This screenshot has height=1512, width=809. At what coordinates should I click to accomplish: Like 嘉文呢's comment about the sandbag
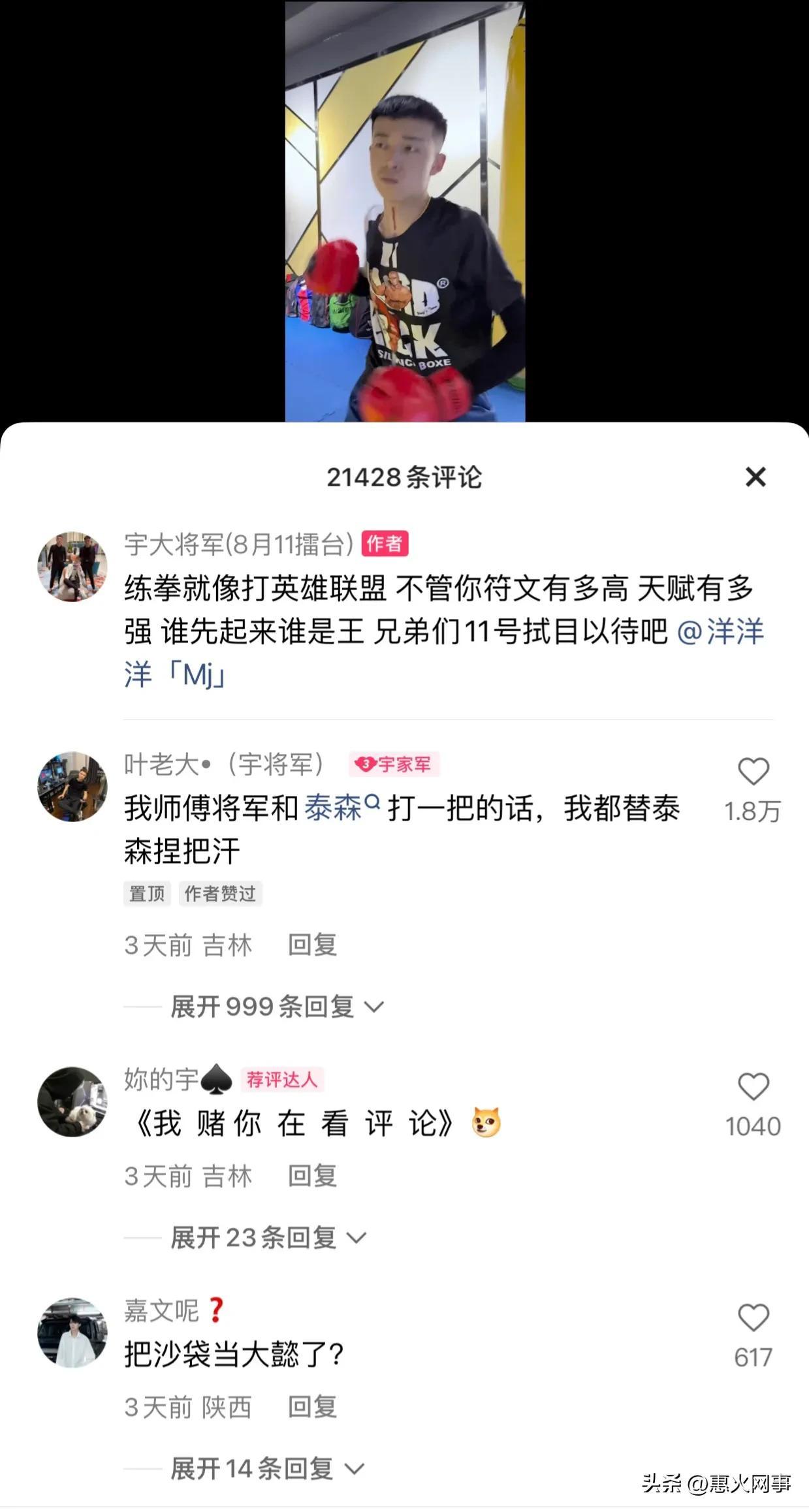(x=753, y=1318)
